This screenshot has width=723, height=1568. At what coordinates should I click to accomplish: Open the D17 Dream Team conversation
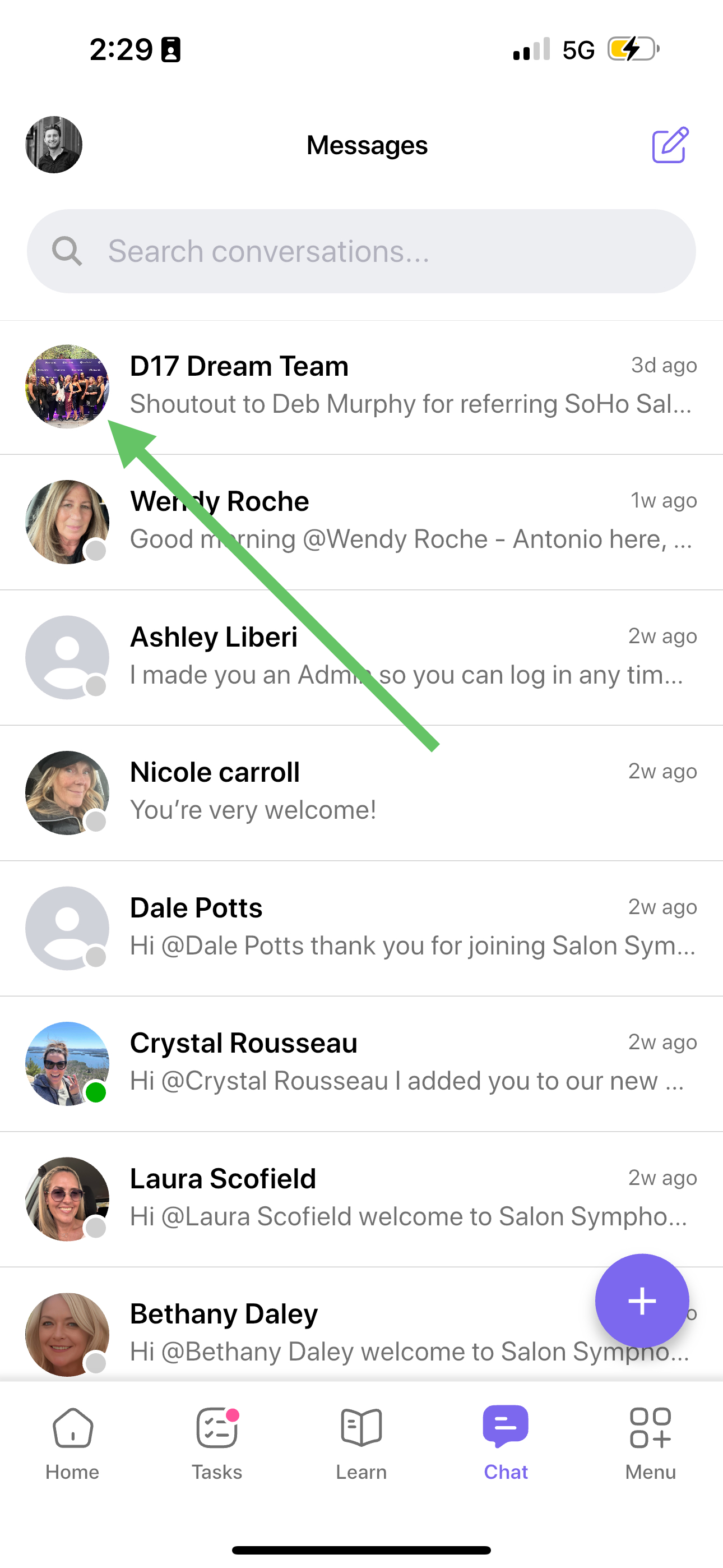(x=361, y=387)
